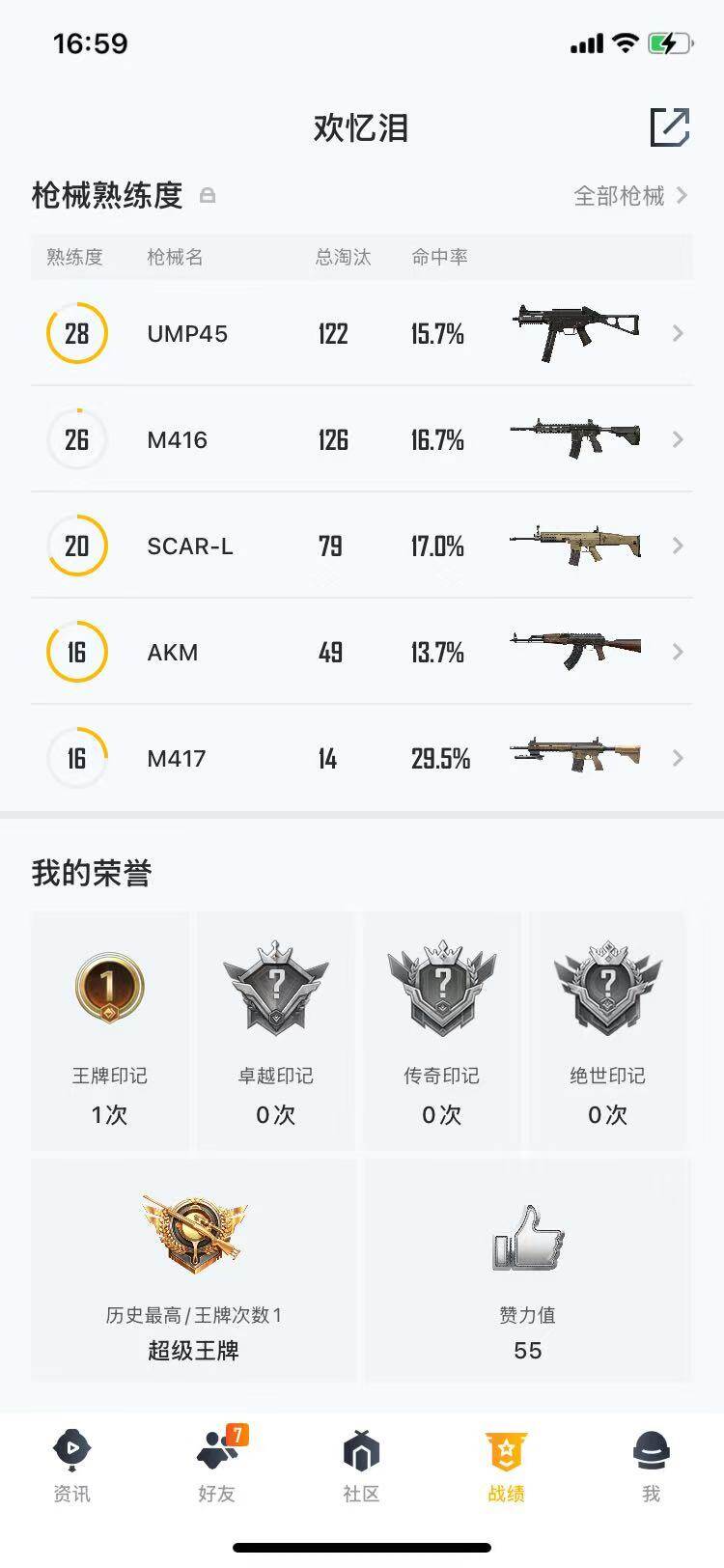
Task: Open SCAR-L weapon details
Action: 679,546
